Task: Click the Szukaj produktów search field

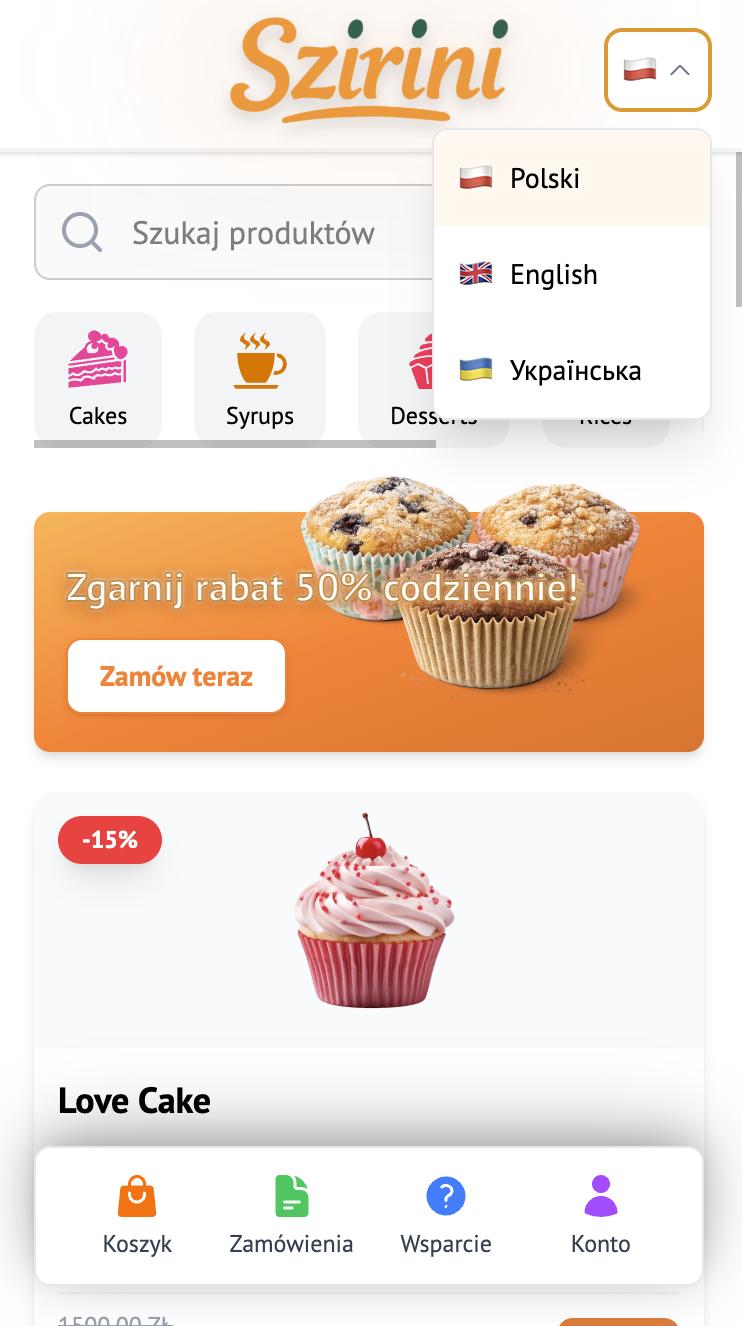Action: (x=252, y=232)
